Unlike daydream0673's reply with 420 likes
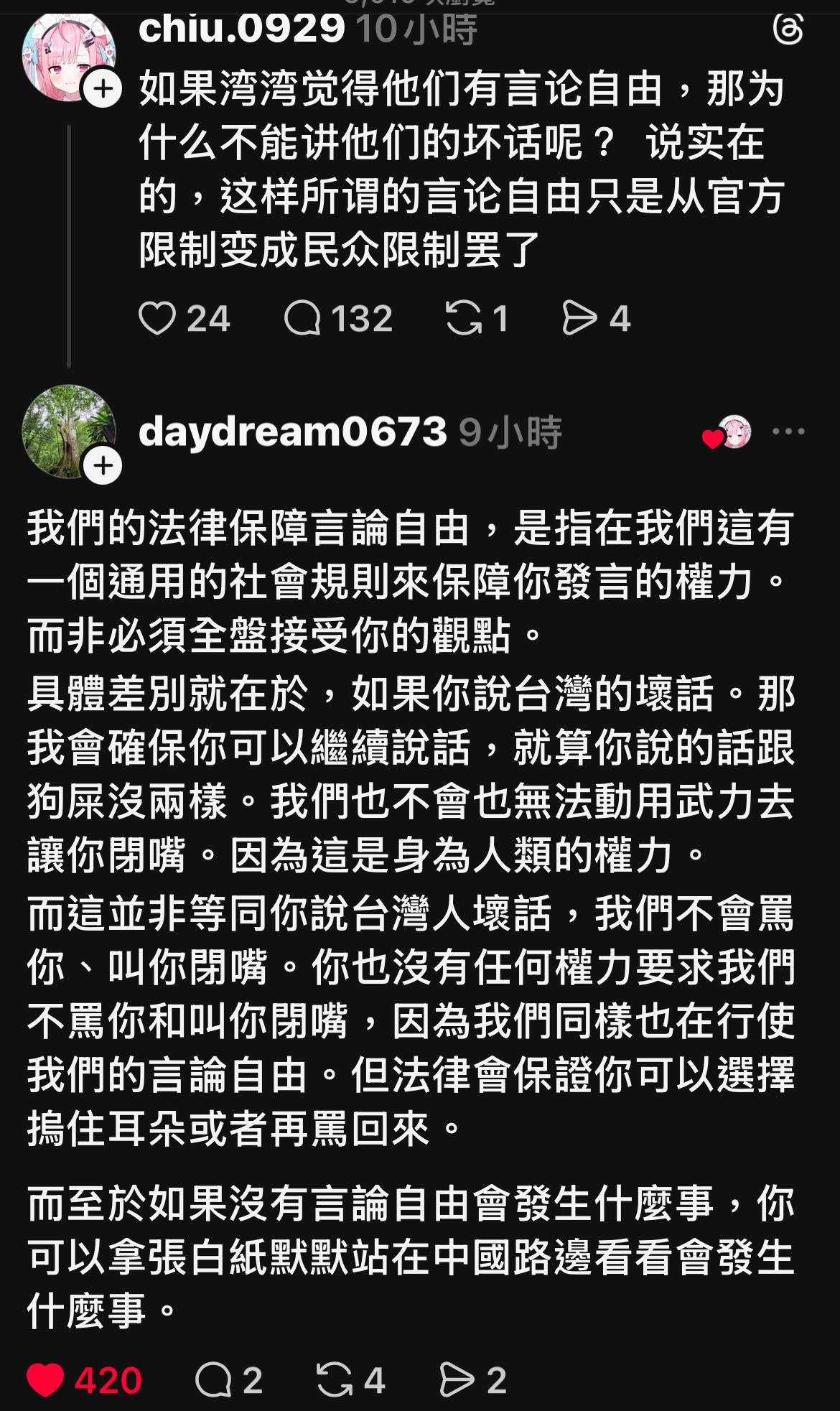The image size is (840, 1411). tap(45, 1380)
